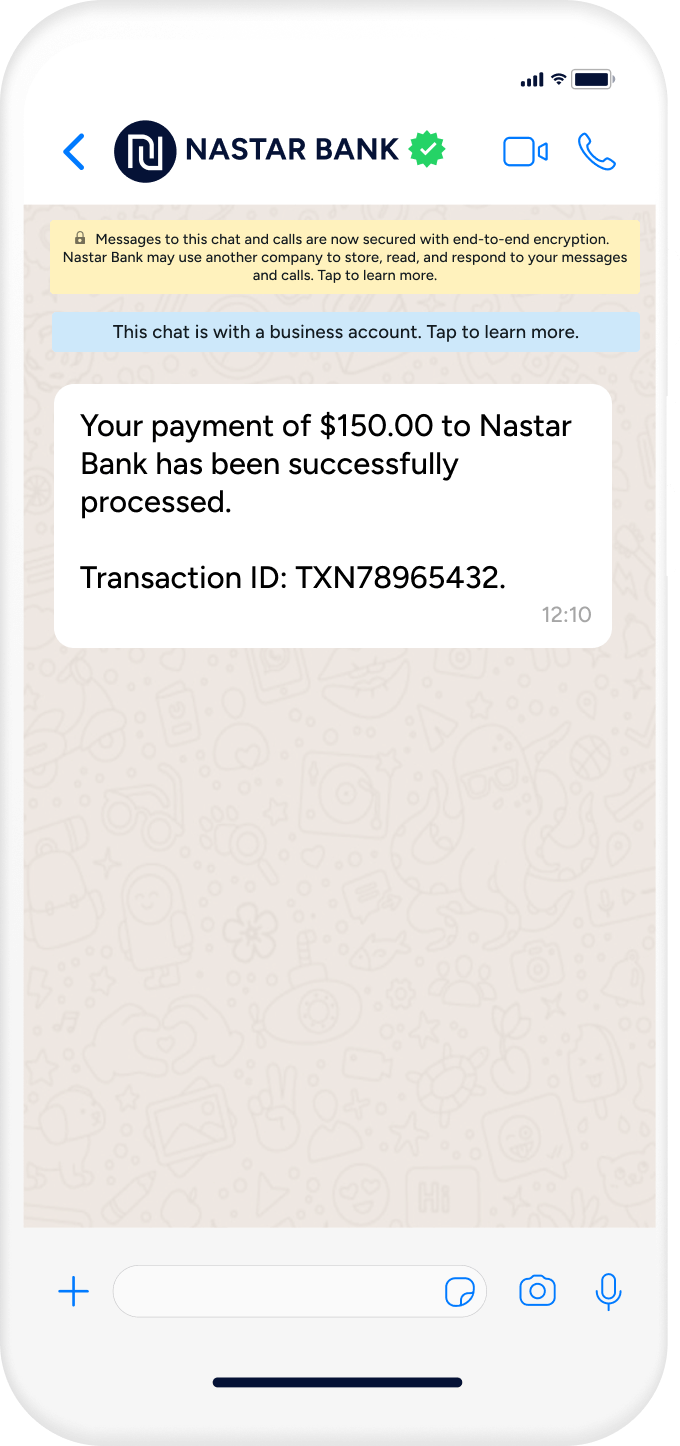Screen dimensions: 680x1446
Task: Go back to the chat list
Action: point(74,152)
